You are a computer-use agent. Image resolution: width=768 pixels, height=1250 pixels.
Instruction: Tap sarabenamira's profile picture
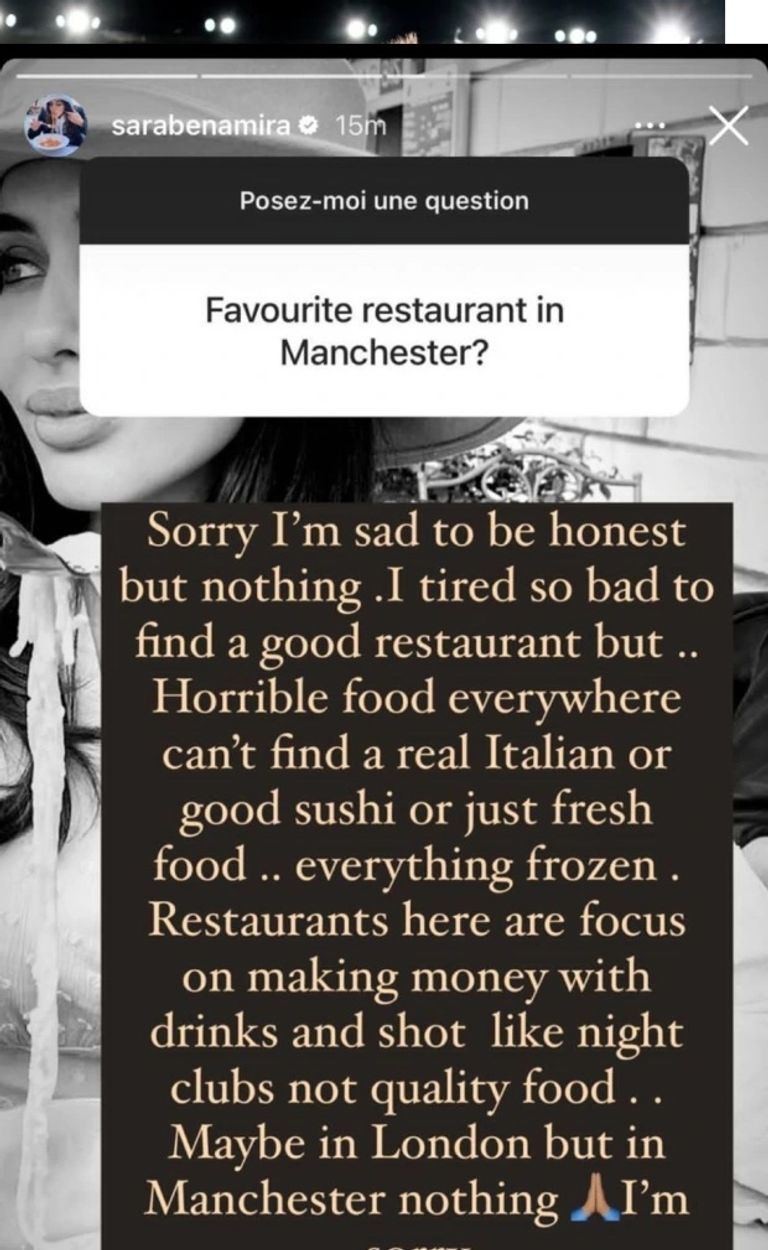(56, 126)
